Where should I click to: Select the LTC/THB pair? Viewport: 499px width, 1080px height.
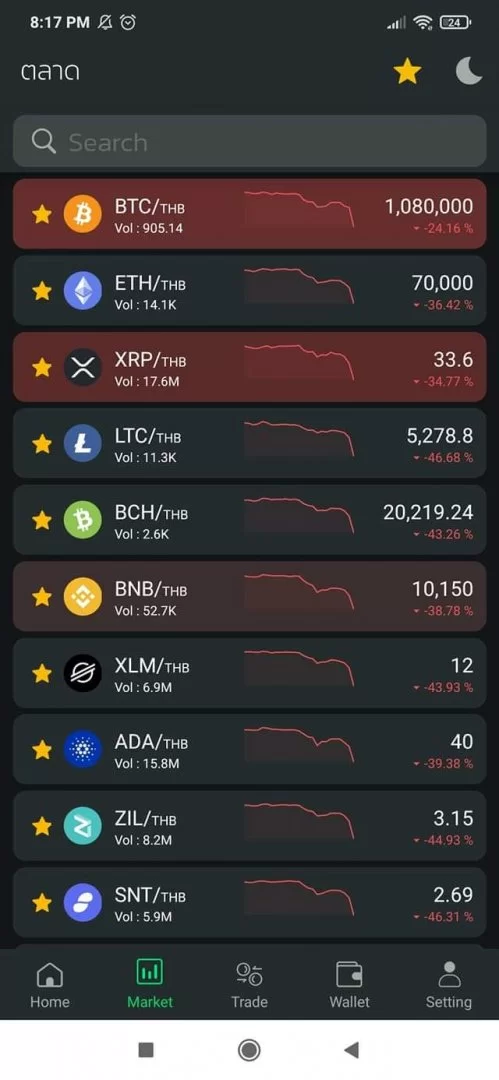(x=250, y=444)
